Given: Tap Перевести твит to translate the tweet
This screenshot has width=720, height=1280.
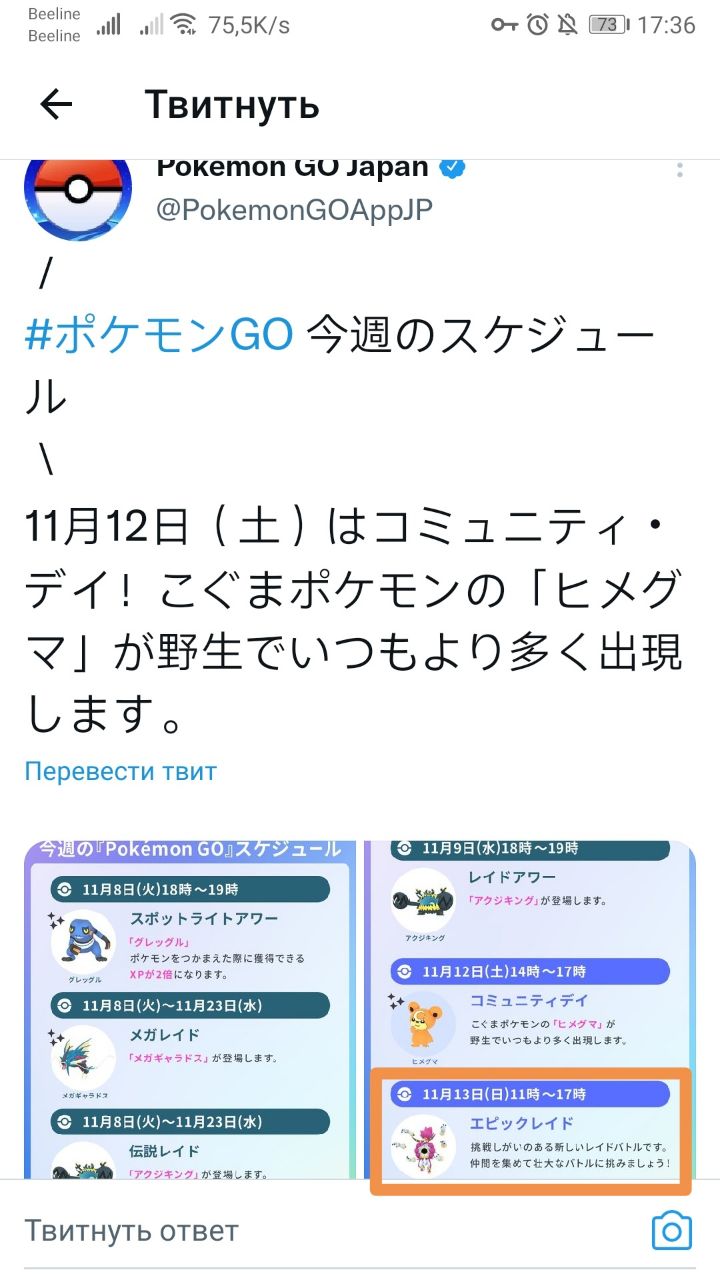Looking at the screenshot, I should pos(120,771).
